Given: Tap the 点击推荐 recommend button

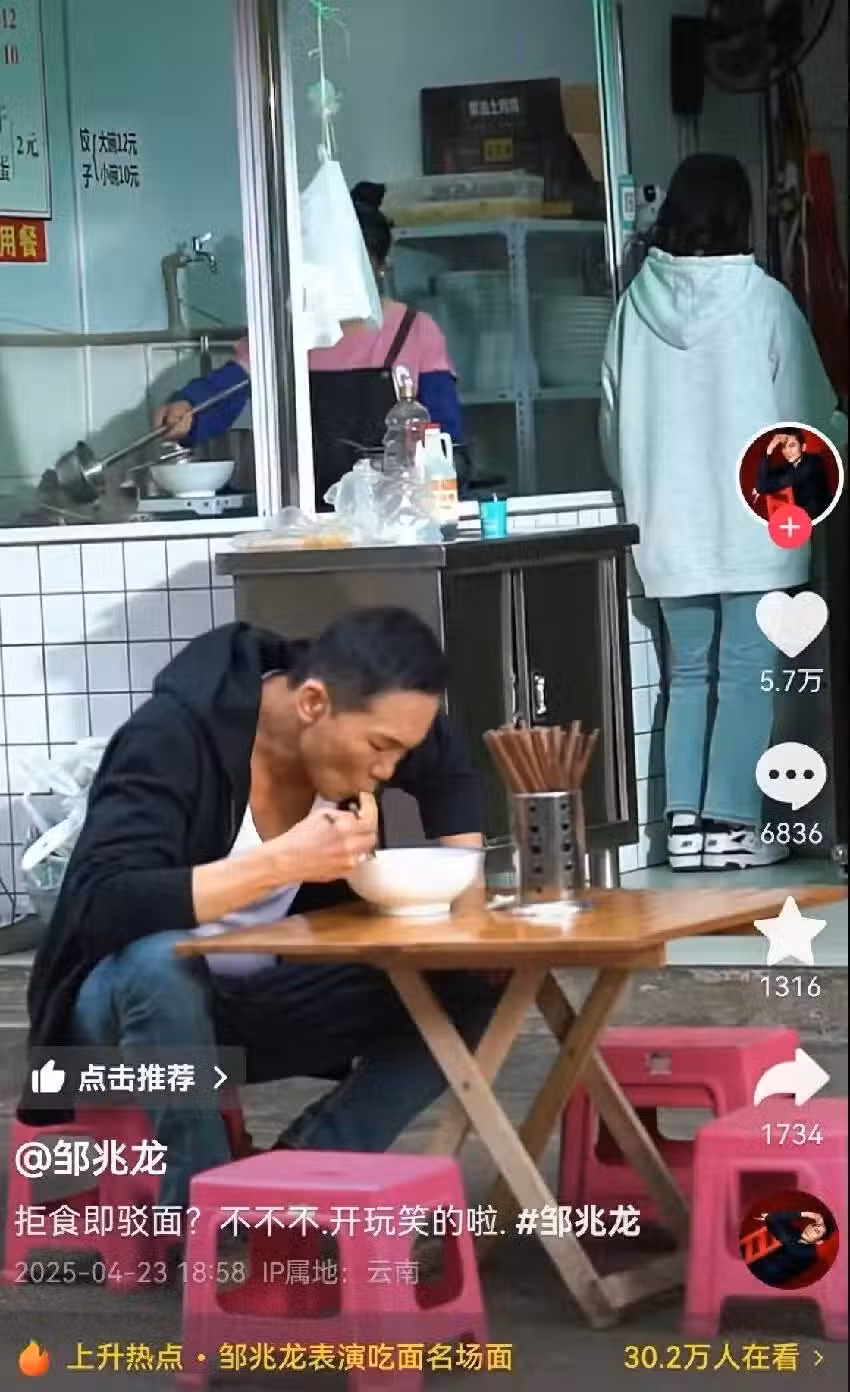Looking at the screenshot, I should (x=132, y=1077).
